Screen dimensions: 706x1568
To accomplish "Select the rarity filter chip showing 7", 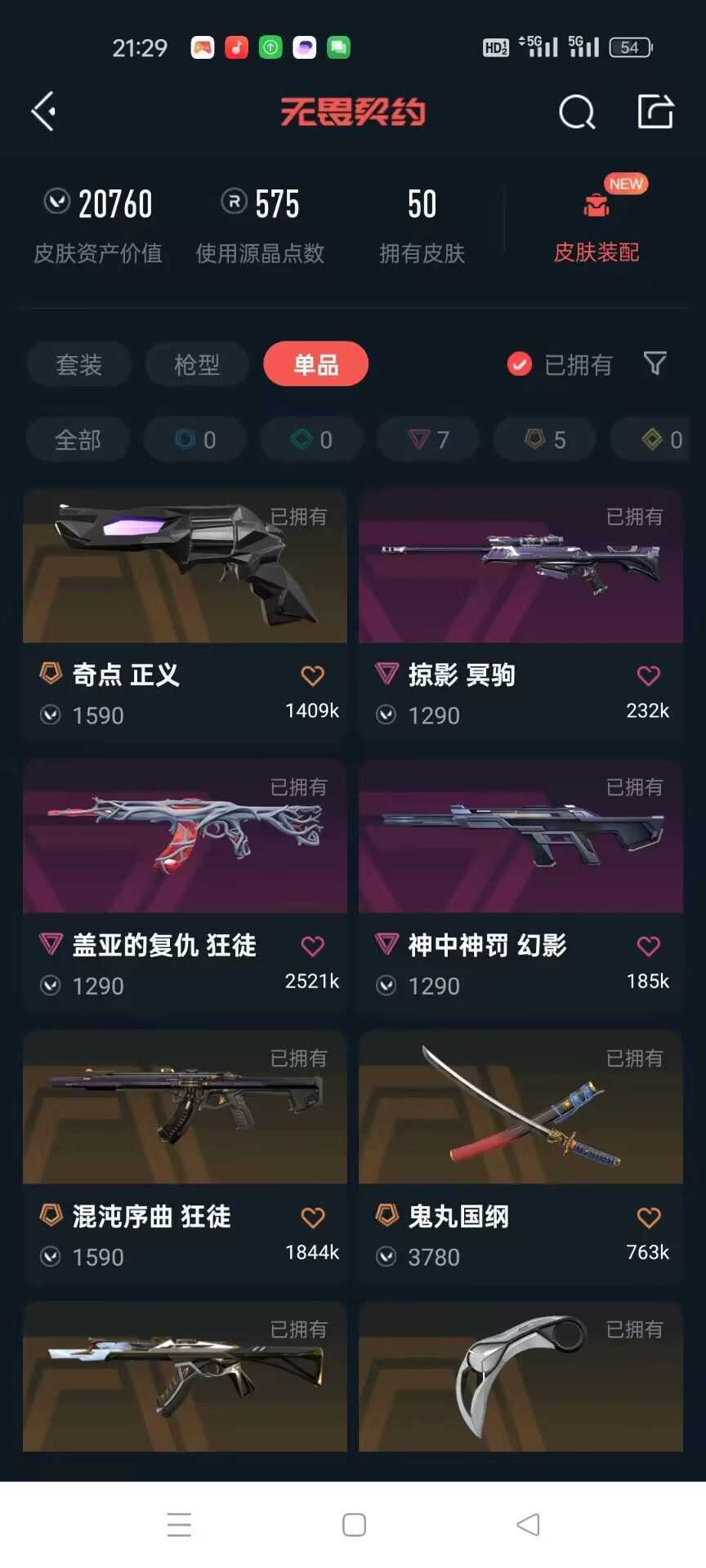I will [x=427, y=439].
